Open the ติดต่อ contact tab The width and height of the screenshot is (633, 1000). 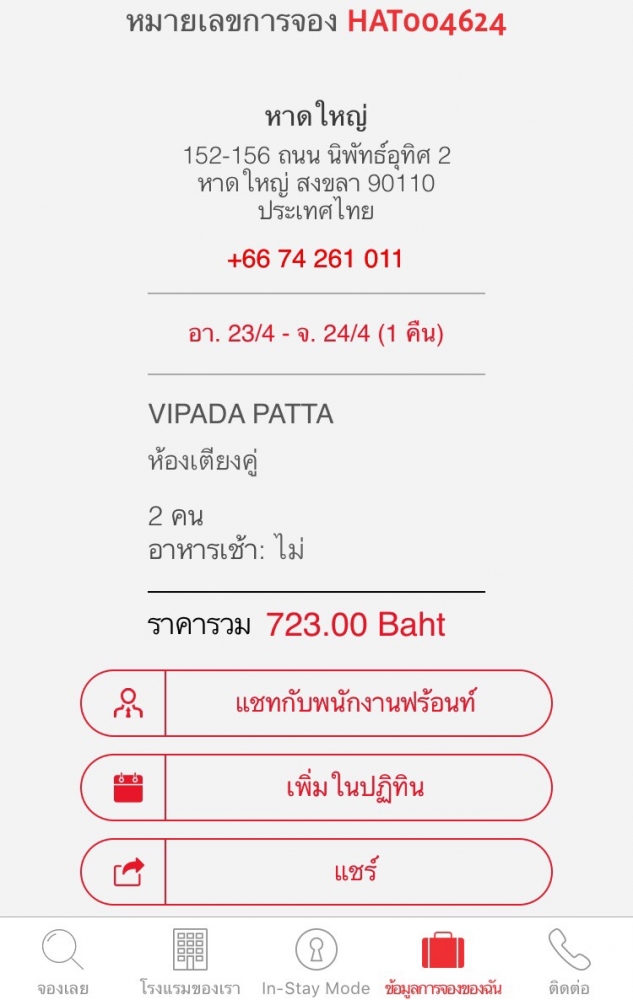pos(569,960)
